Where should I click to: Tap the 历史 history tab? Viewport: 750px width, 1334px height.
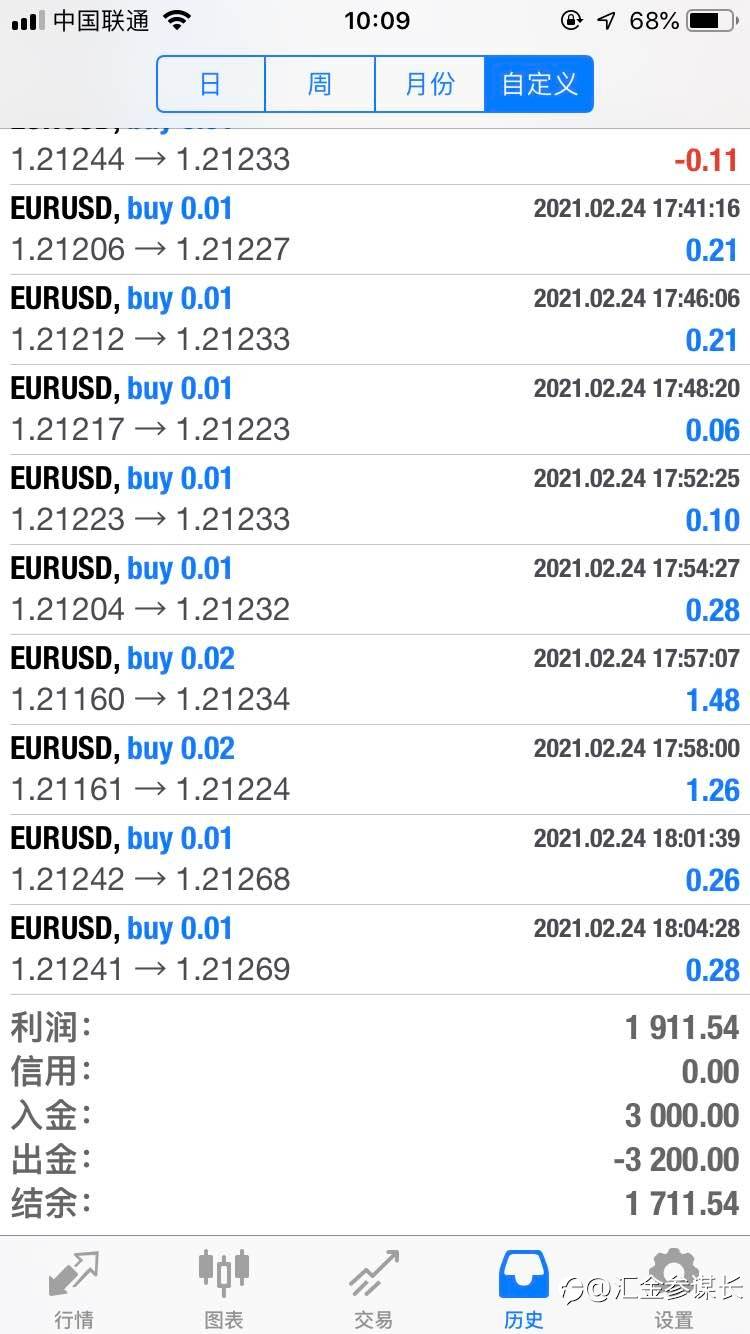(x=524, y=1288)
